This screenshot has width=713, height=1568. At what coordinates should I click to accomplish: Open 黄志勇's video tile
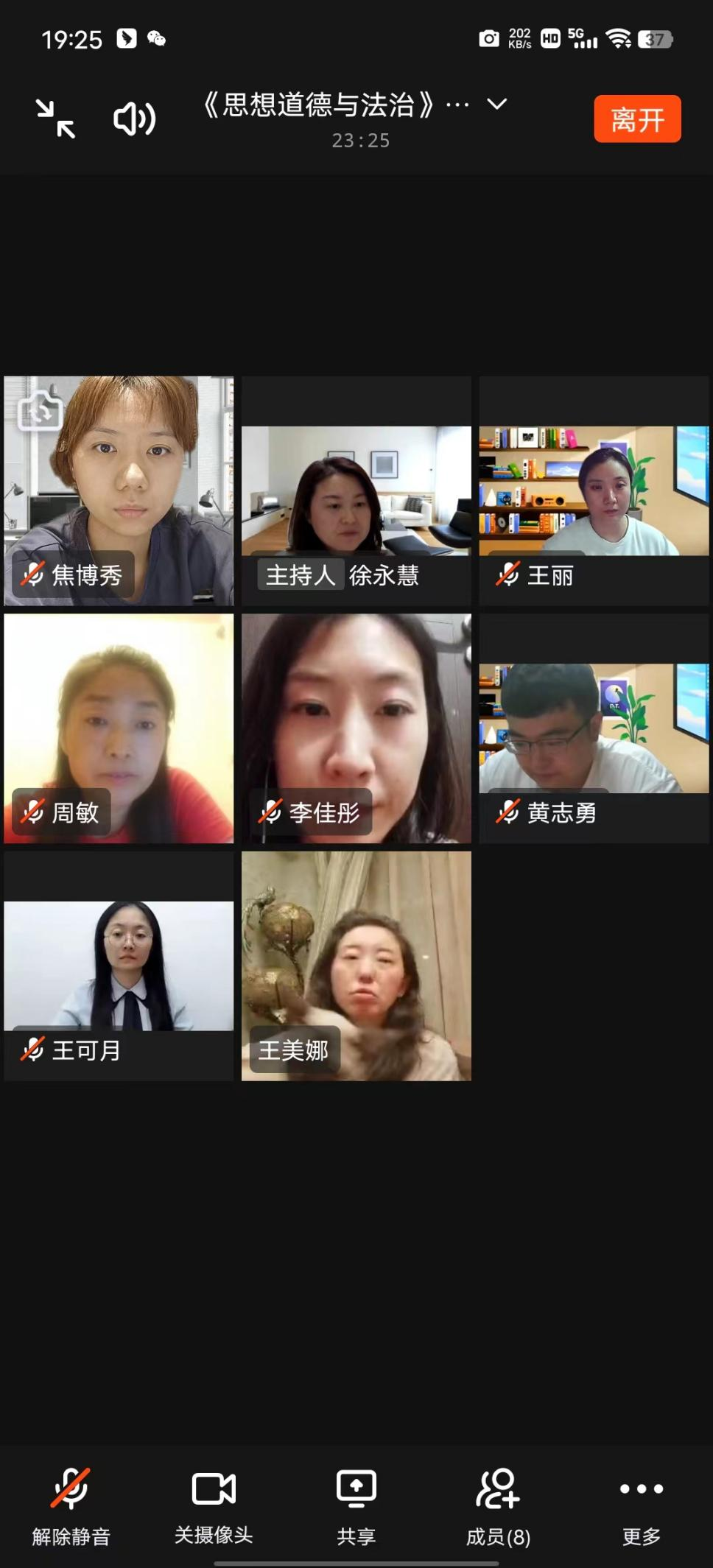[x=594, y=728]
